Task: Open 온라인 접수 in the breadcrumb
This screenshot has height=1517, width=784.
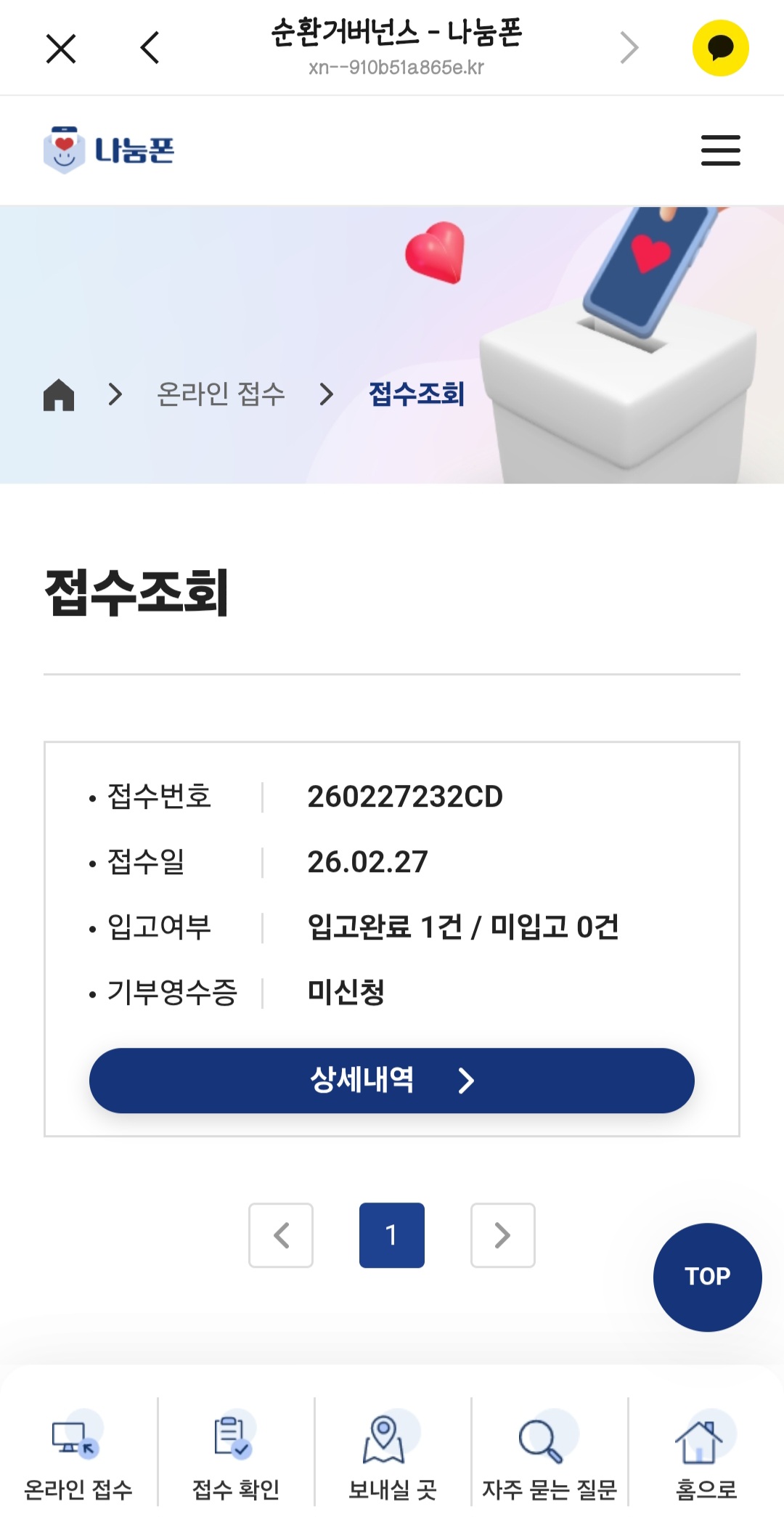Action: tap(221, 394)
